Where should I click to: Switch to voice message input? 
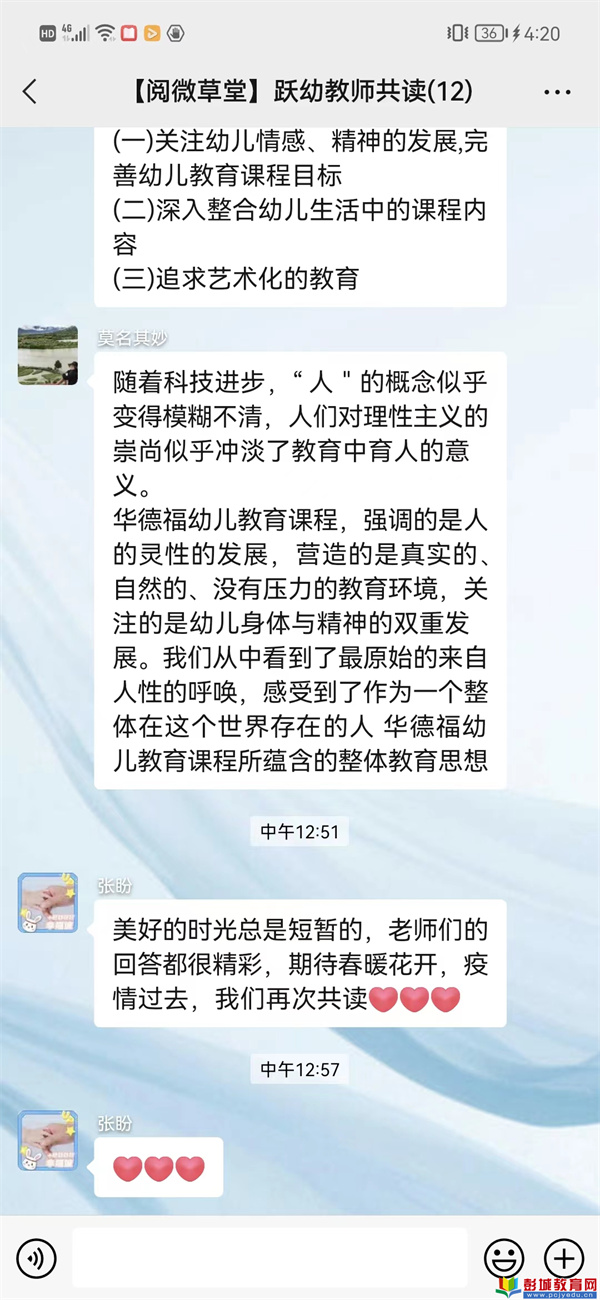click(37, 1257)
